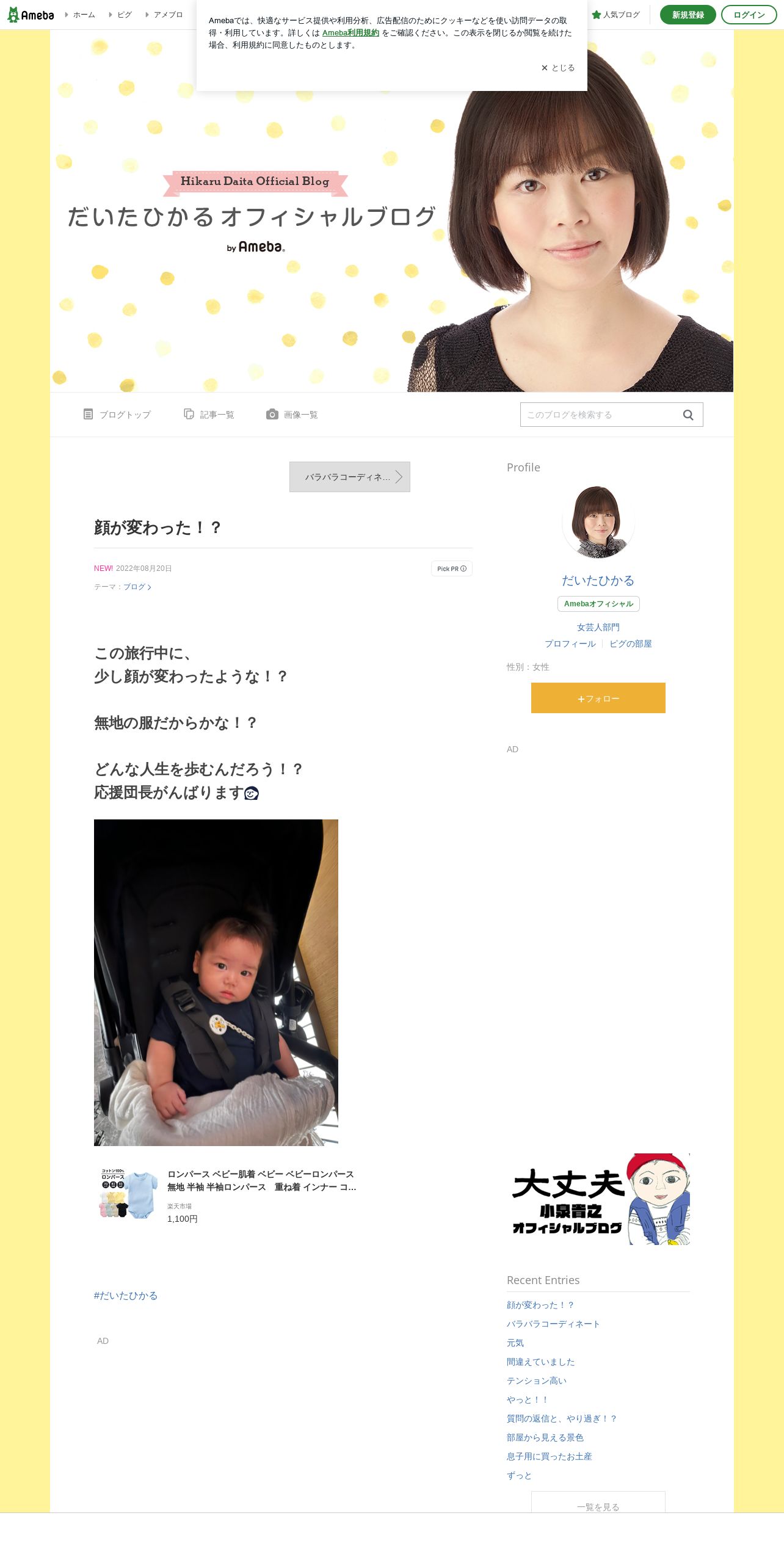Open recent entry 間違えていました

point(541,1362)
